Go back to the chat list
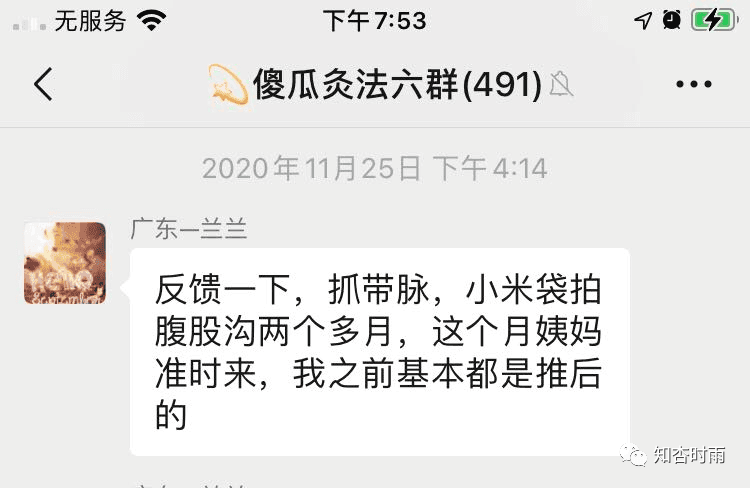750x488 pixels. (43, 85)
